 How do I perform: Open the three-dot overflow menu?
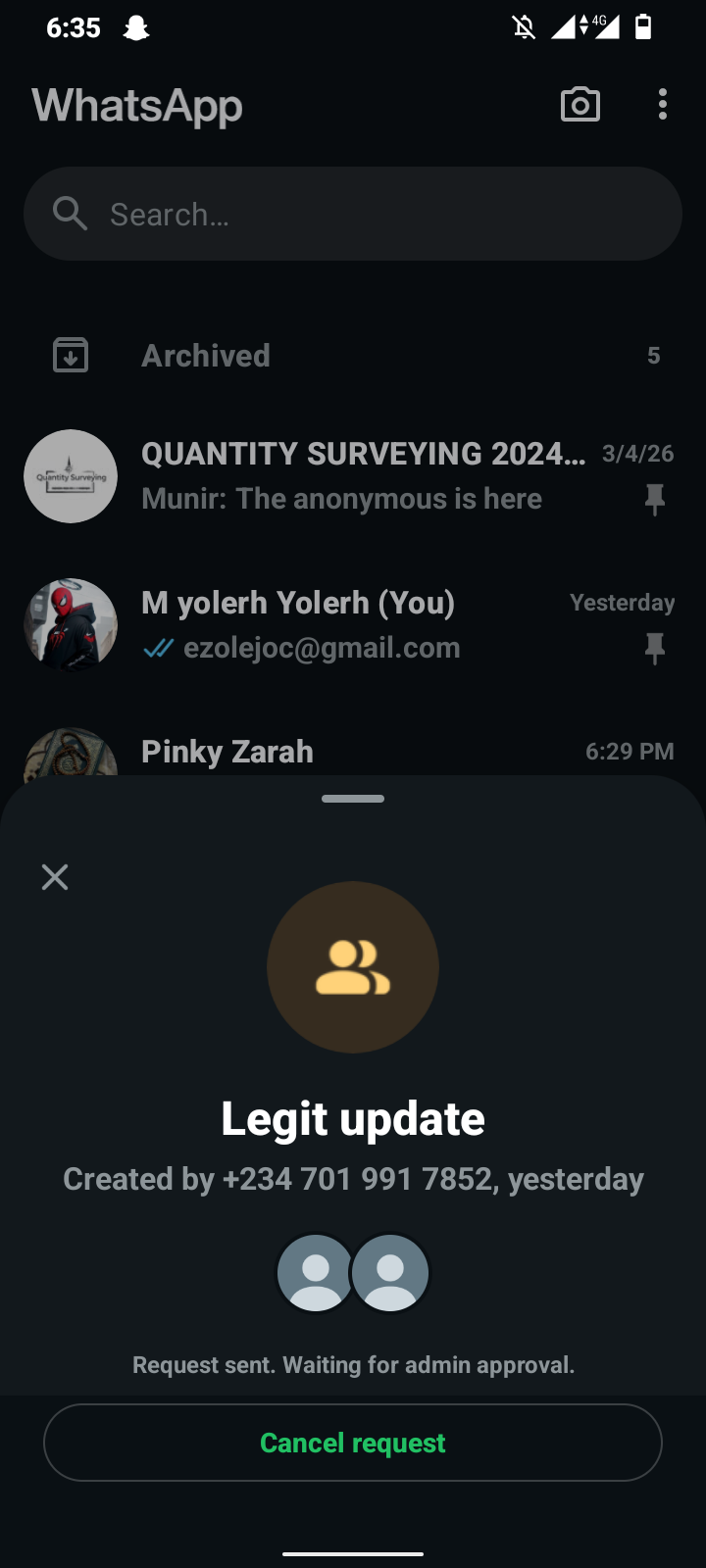click(x=663, y=105)
